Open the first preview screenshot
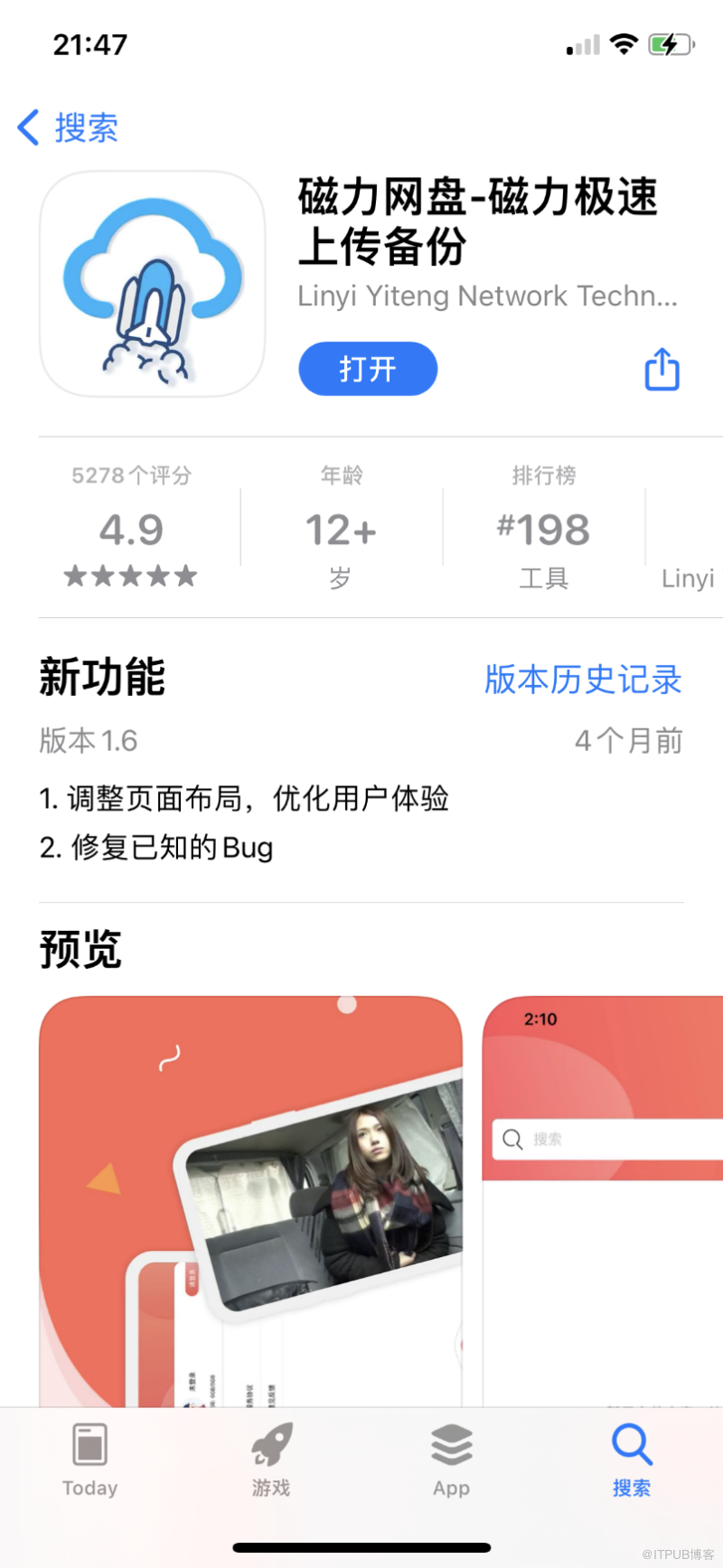This screenshot has height=1568, width=723. [x=250, y=1202]
